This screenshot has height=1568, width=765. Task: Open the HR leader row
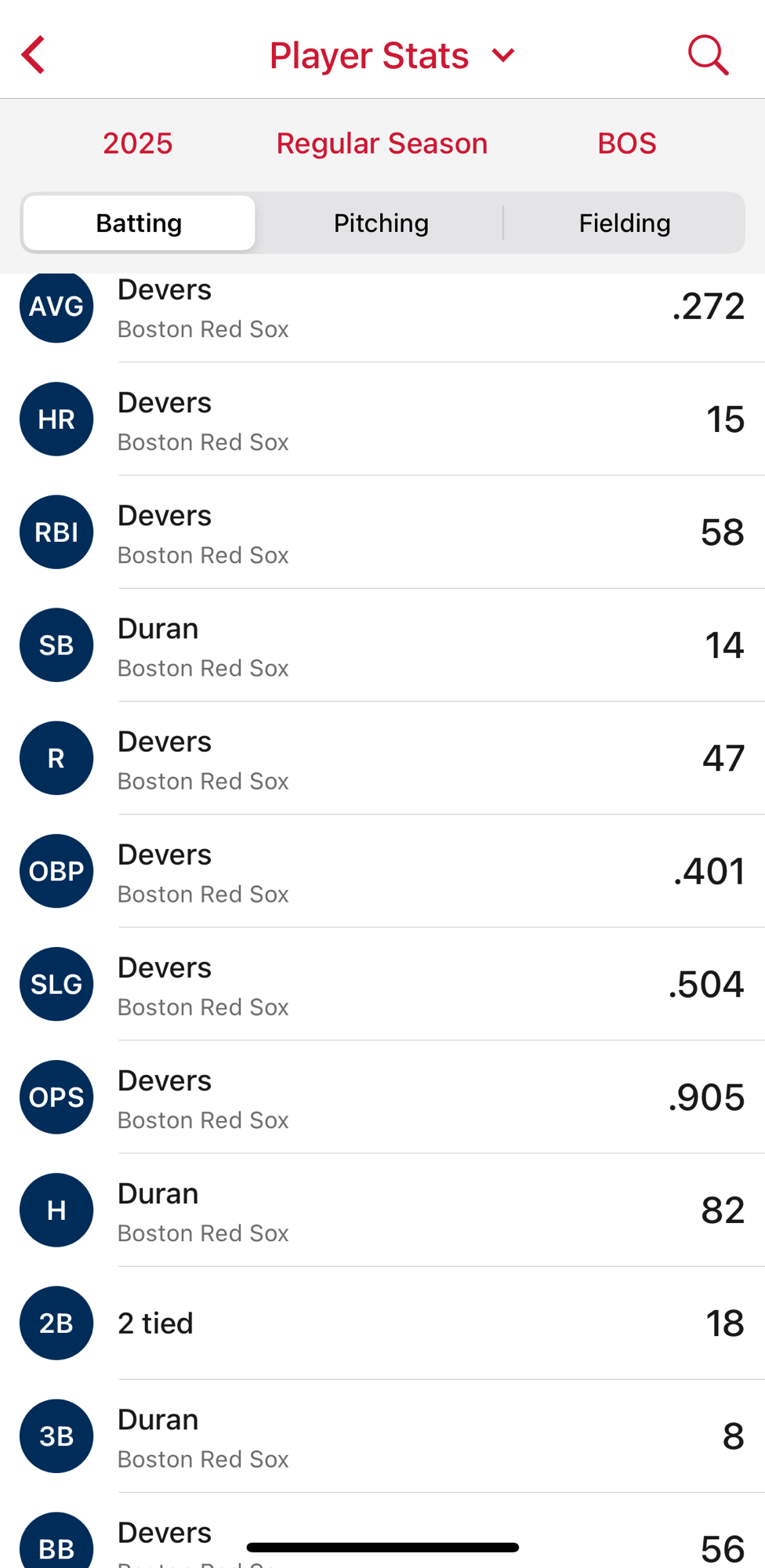pos(382,419)
